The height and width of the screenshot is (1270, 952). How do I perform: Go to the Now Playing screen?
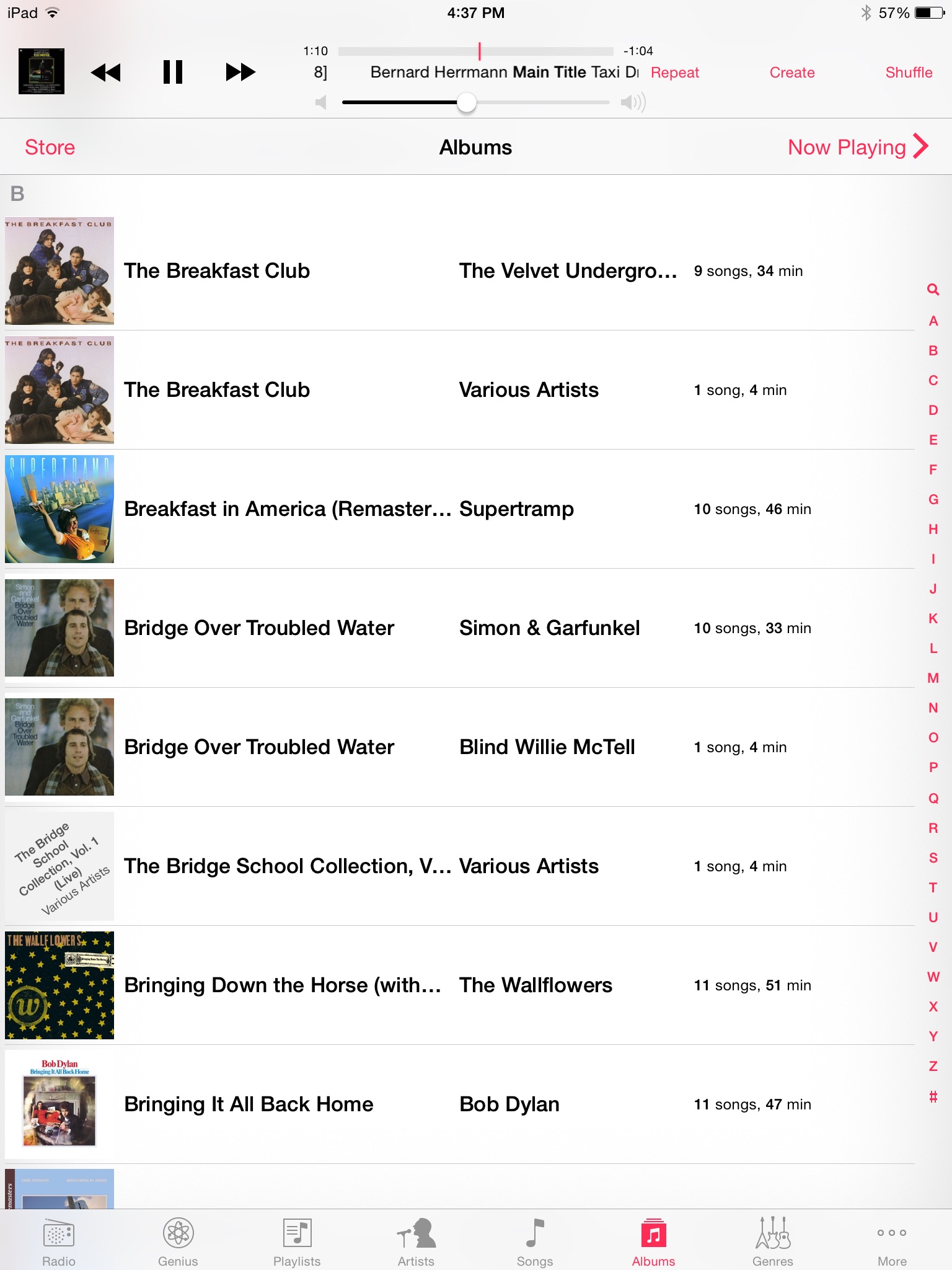click(x=857, y=148)
